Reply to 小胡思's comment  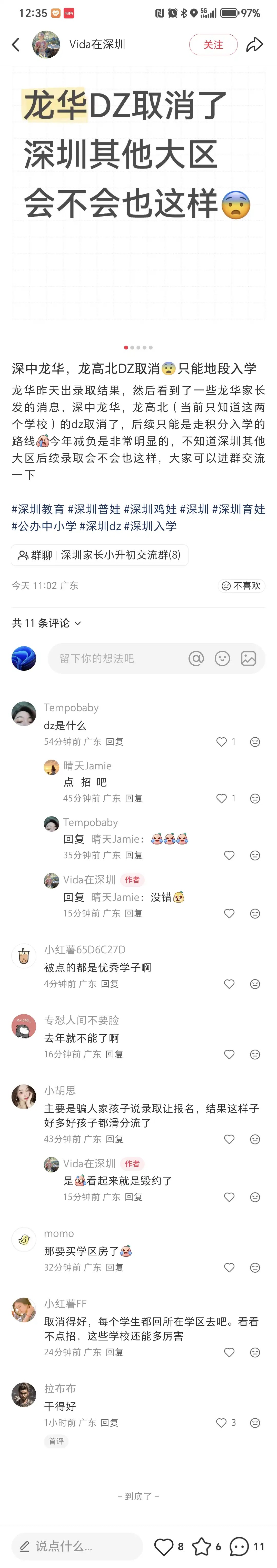(114, 1139)
